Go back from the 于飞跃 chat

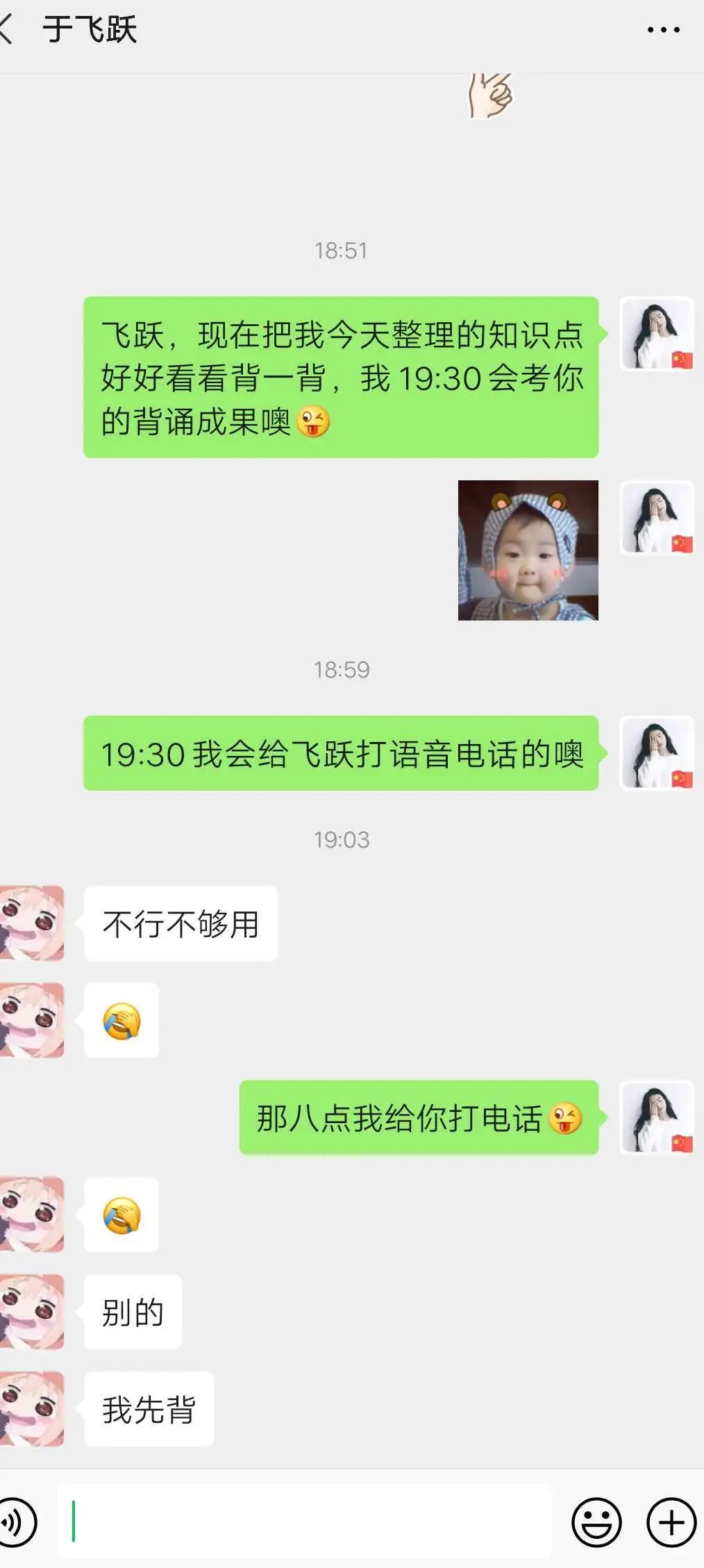pyautogui.click(x=8, y=30)
